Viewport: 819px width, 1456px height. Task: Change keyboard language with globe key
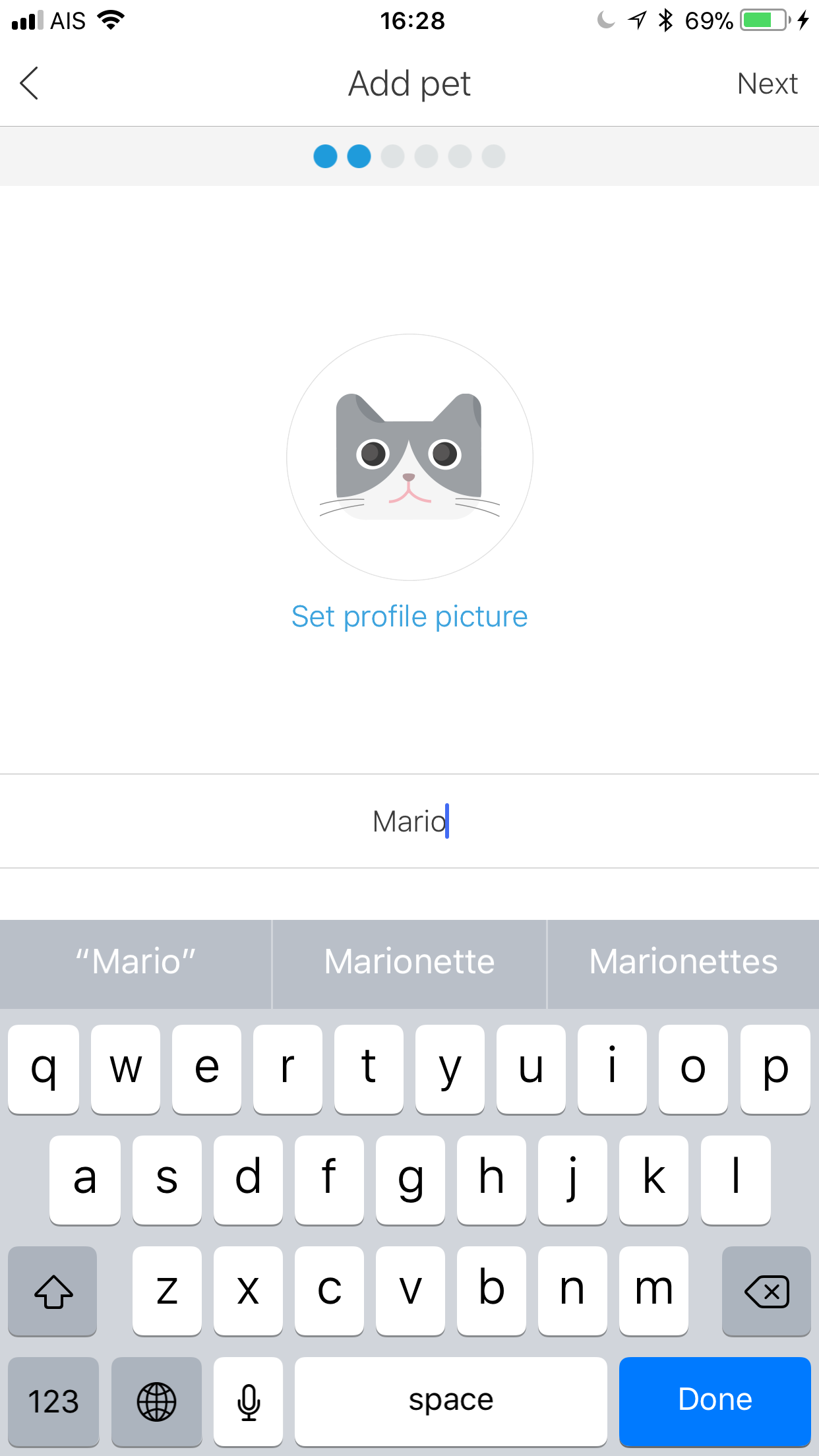(x=156, y=1401)
